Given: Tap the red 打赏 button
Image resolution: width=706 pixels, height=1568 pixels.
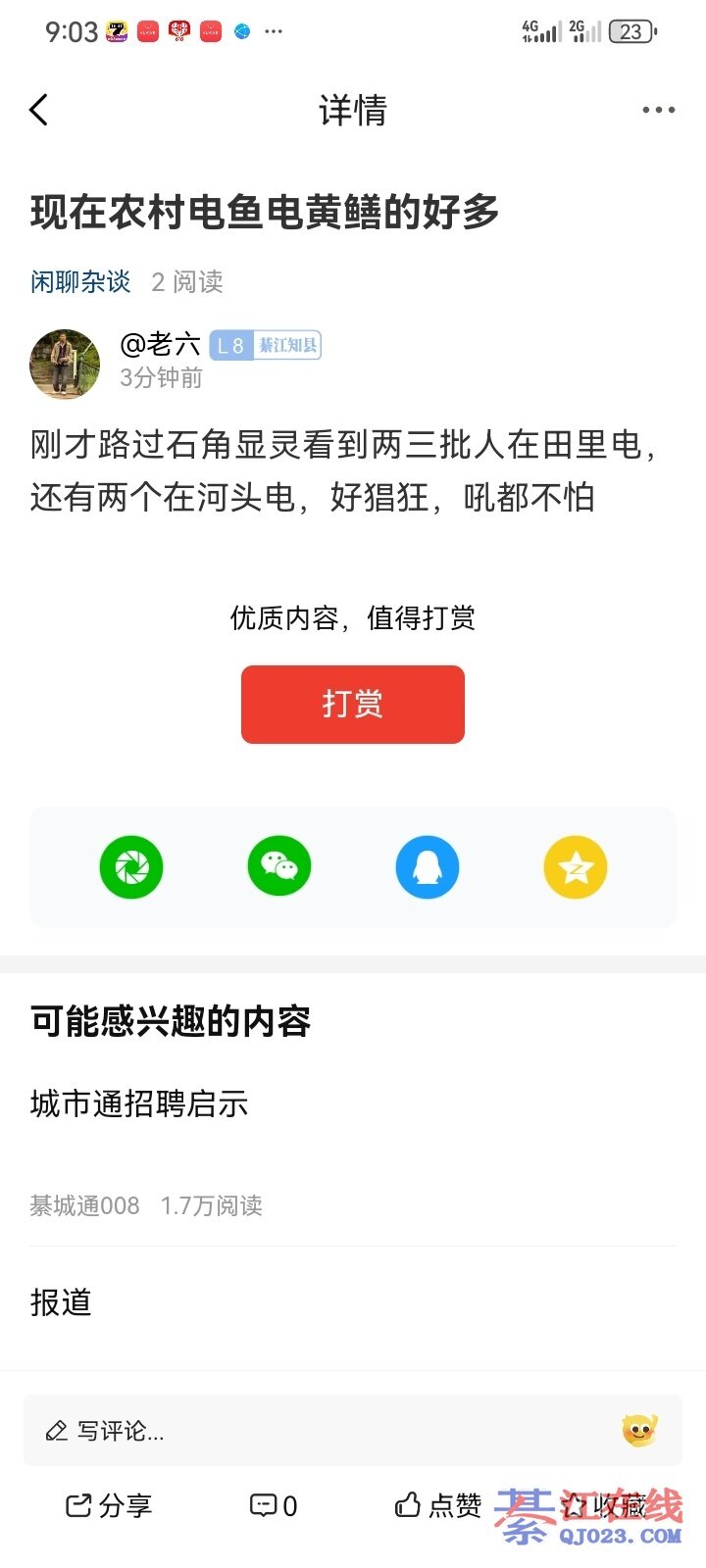Looking at the screenshot, I should (x=353, y=704).
